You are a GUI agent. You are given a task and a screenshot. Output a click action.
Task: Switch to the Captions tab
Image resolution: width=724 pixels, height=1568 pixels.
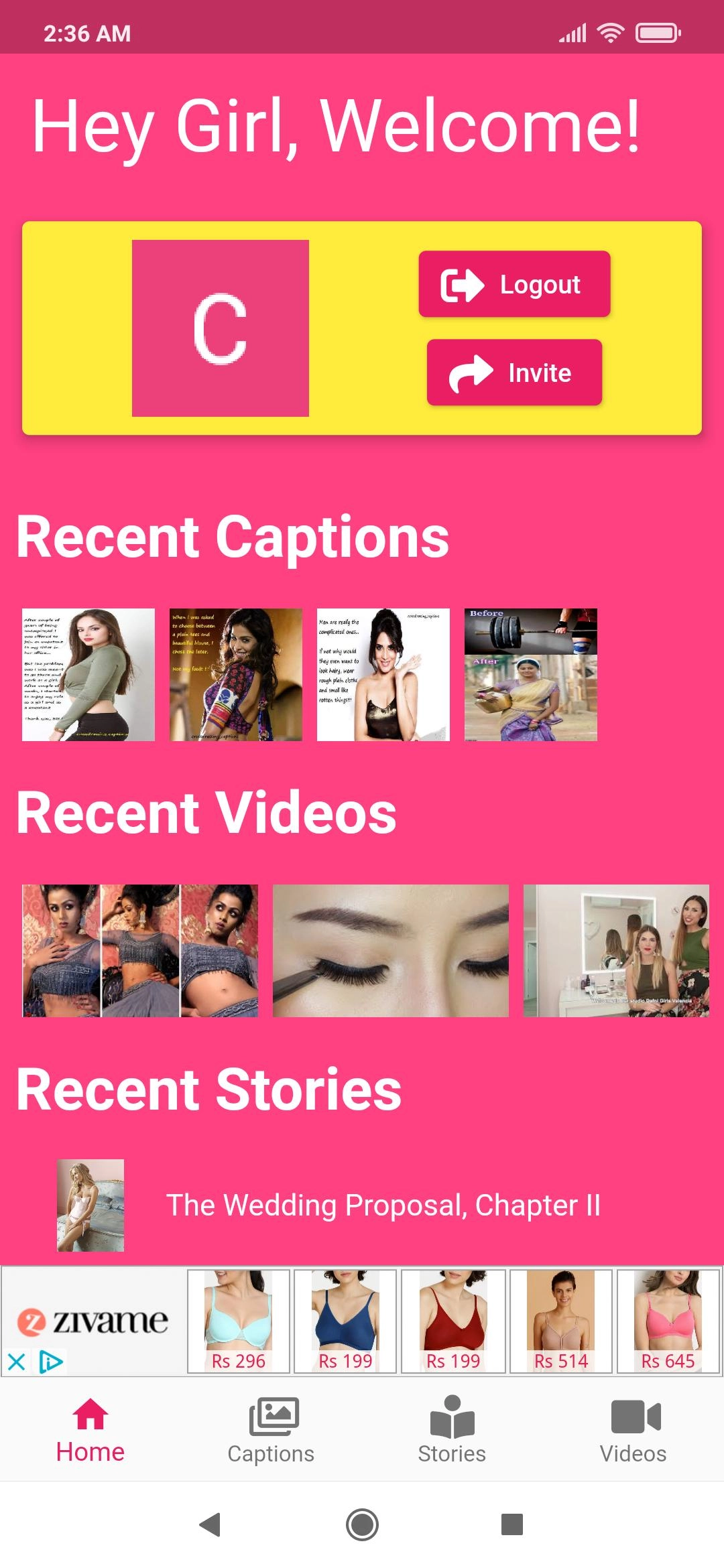271,1430
